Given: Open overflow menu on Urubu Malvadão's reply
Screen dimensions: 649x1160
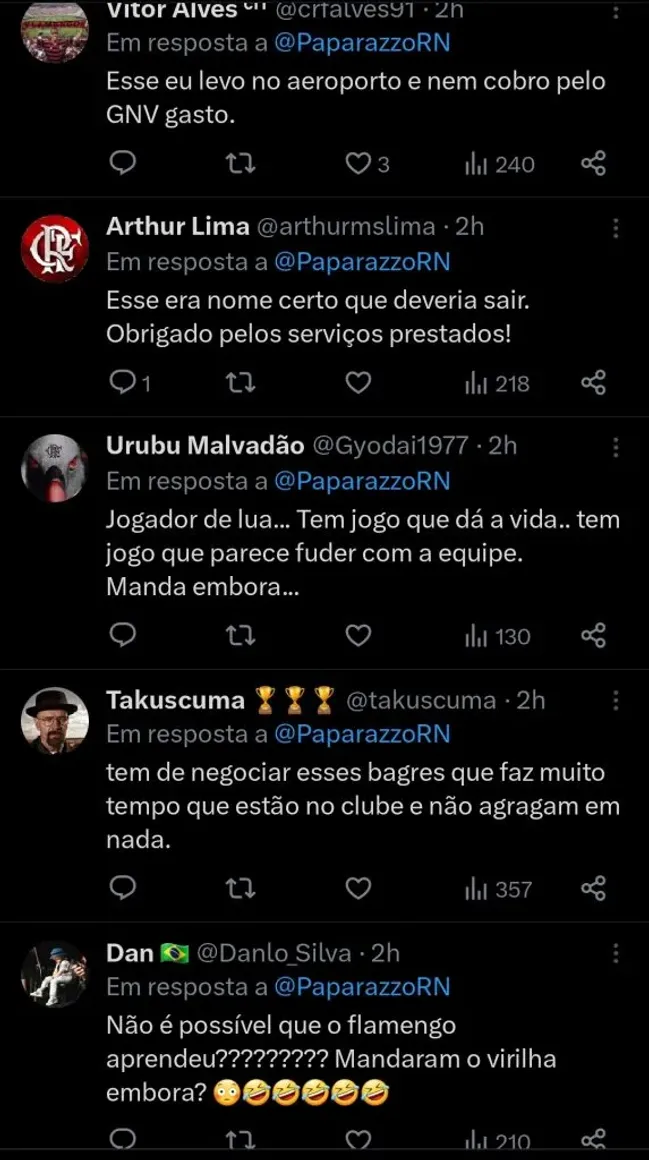Looking at the screenshot, I should 615,447.
